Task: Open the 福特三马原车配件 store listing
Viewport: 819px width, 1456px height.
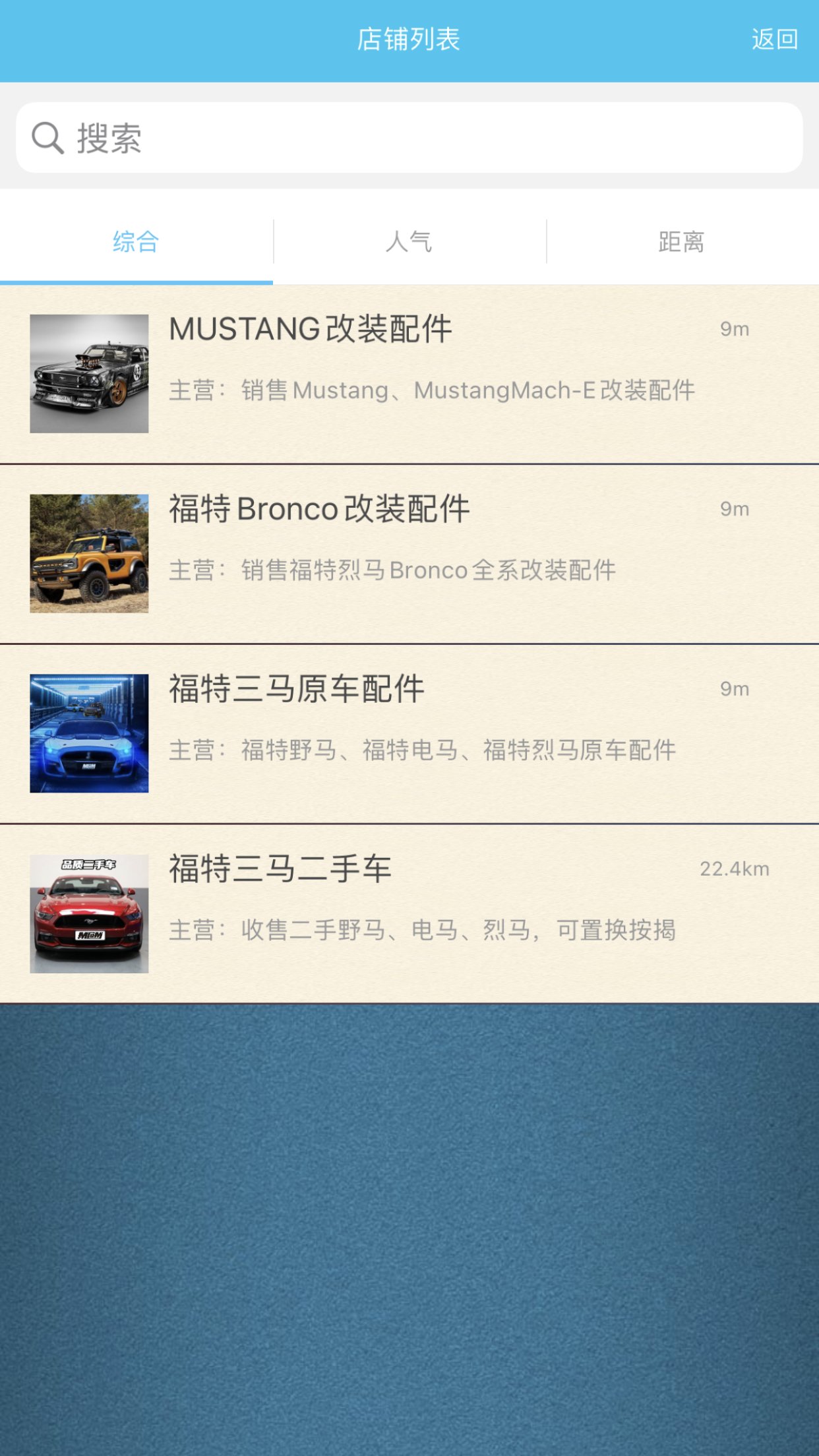Action: 297,688
